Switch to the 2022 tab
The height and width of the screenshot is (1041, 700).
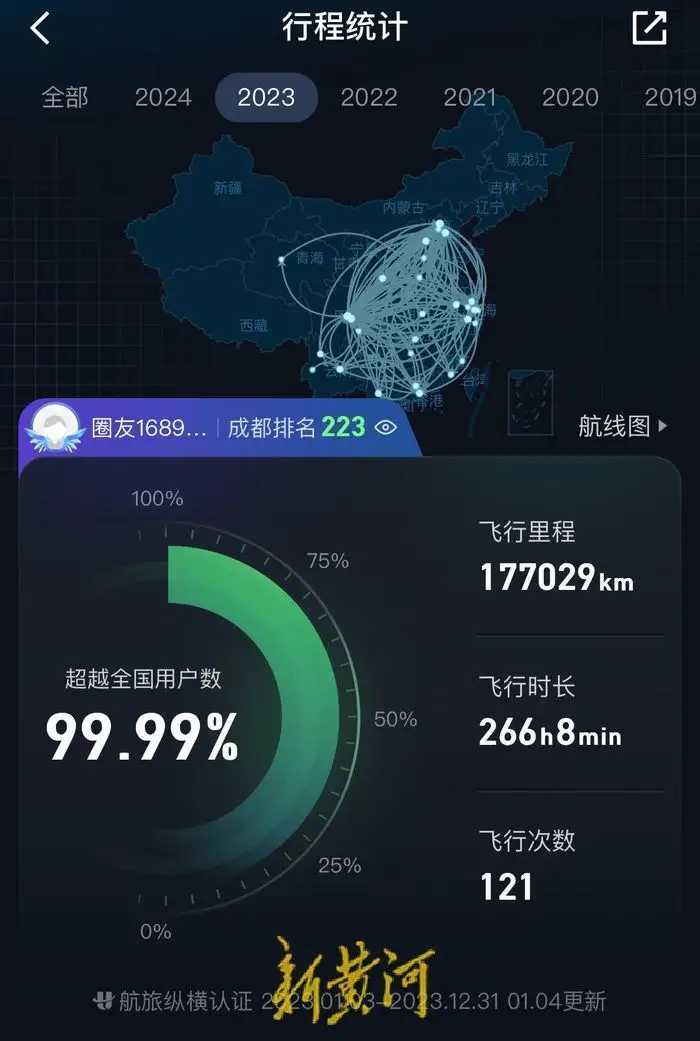point(369,97)
